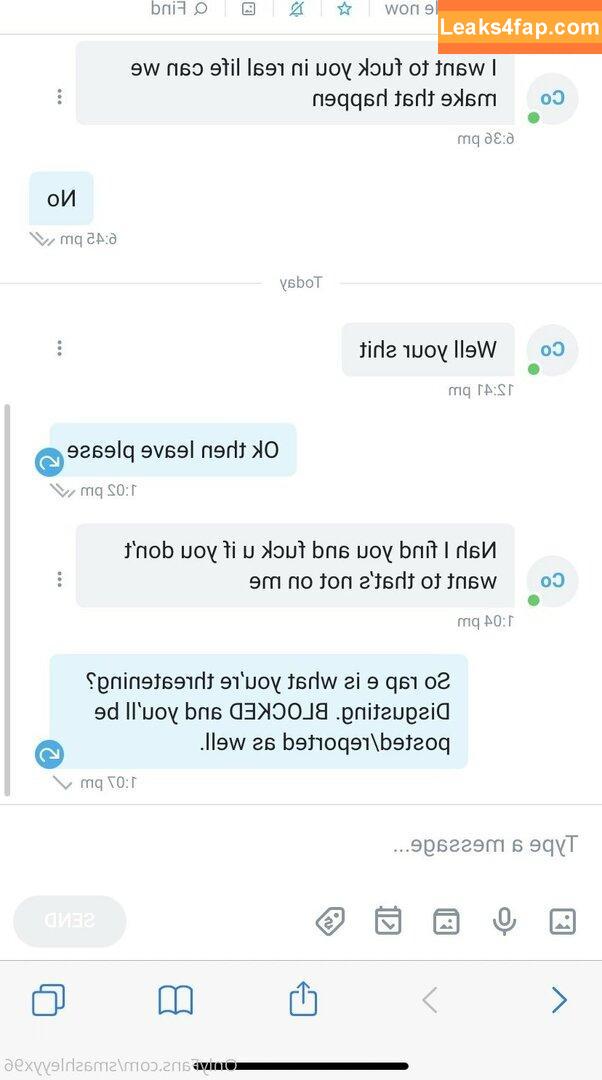Open the three-dot menu beside "Well your shit"

[59, 348]
